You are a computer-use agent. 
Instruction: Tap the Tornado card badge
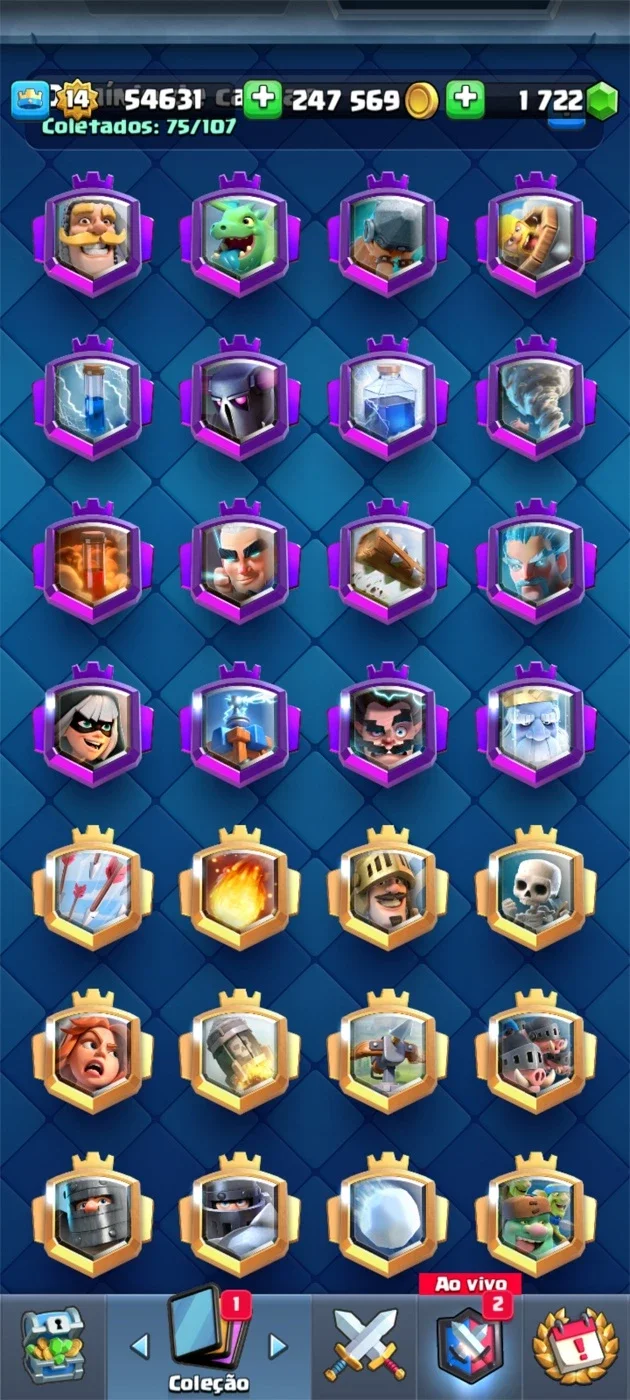point(536,398)
